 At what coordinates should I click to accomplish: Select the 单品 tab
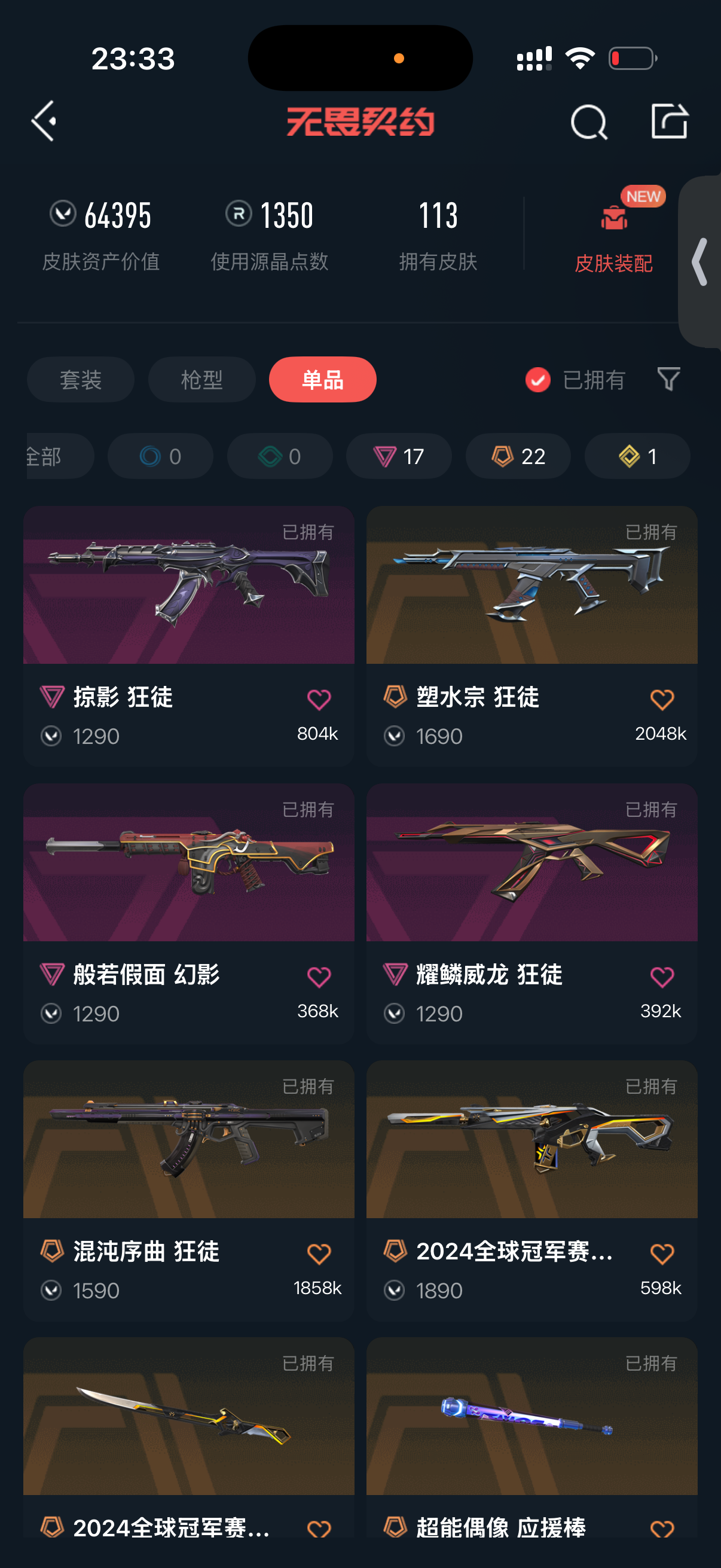point(322,379)
